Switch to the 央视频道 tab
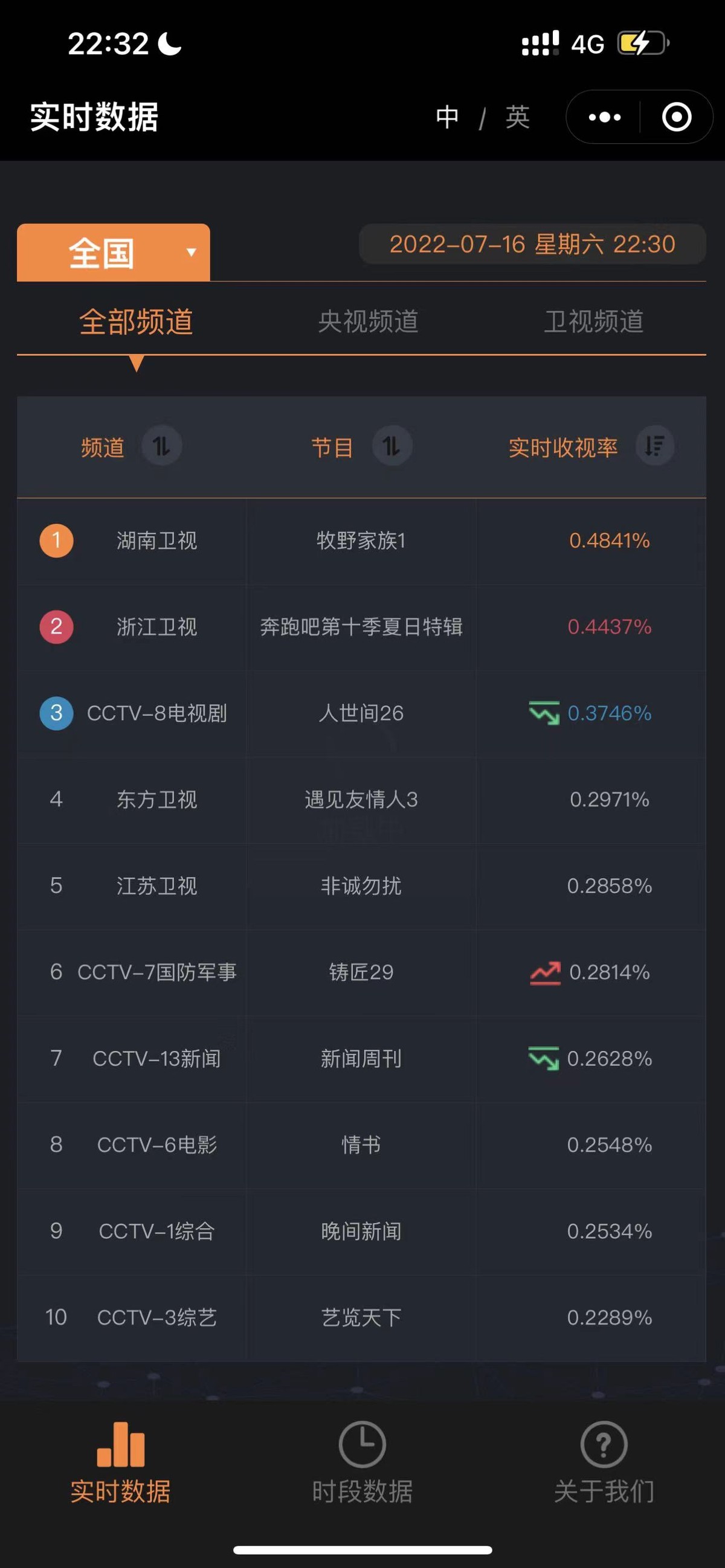Screen dimensions: 725x1568 coord(369,323)
